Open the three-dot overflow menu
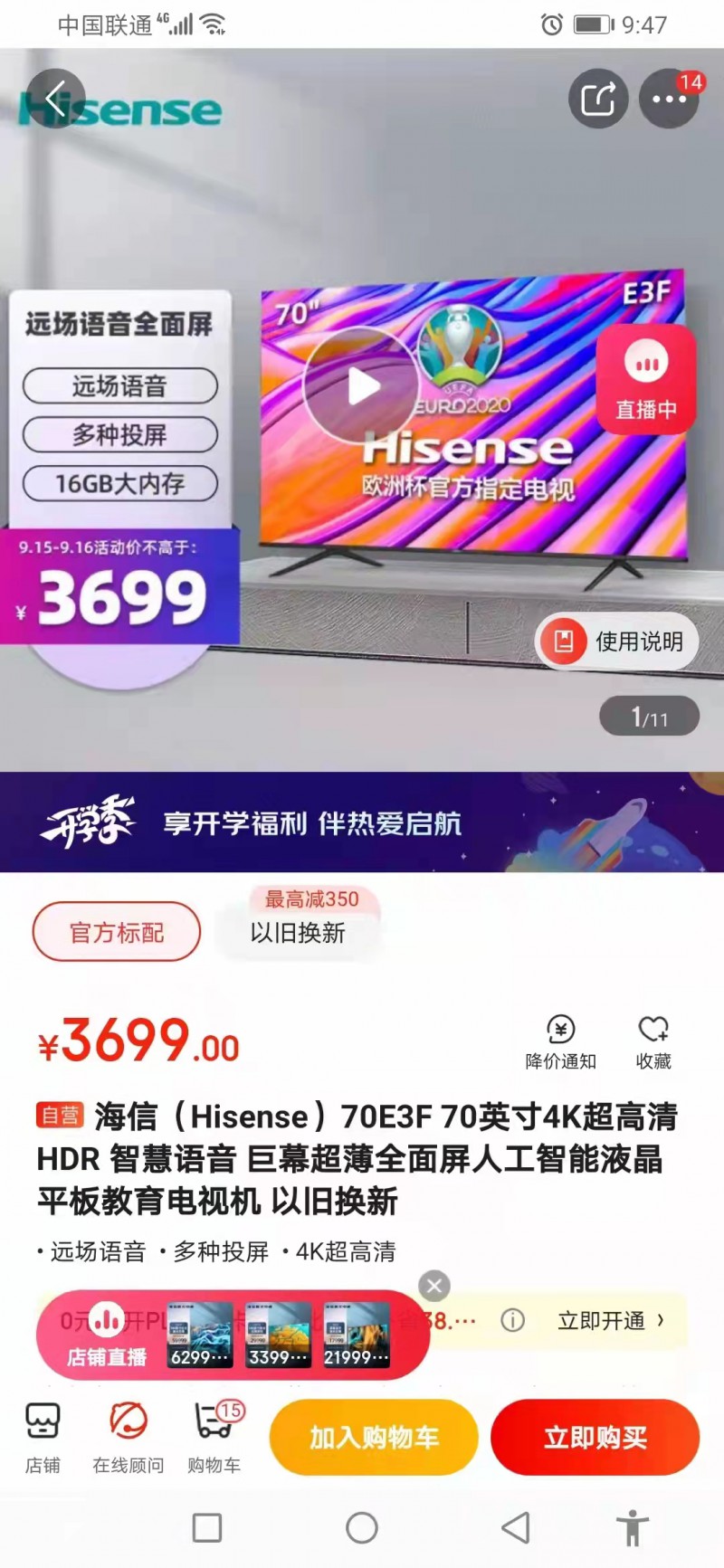The image size is (724, 1568). (669, 99)
